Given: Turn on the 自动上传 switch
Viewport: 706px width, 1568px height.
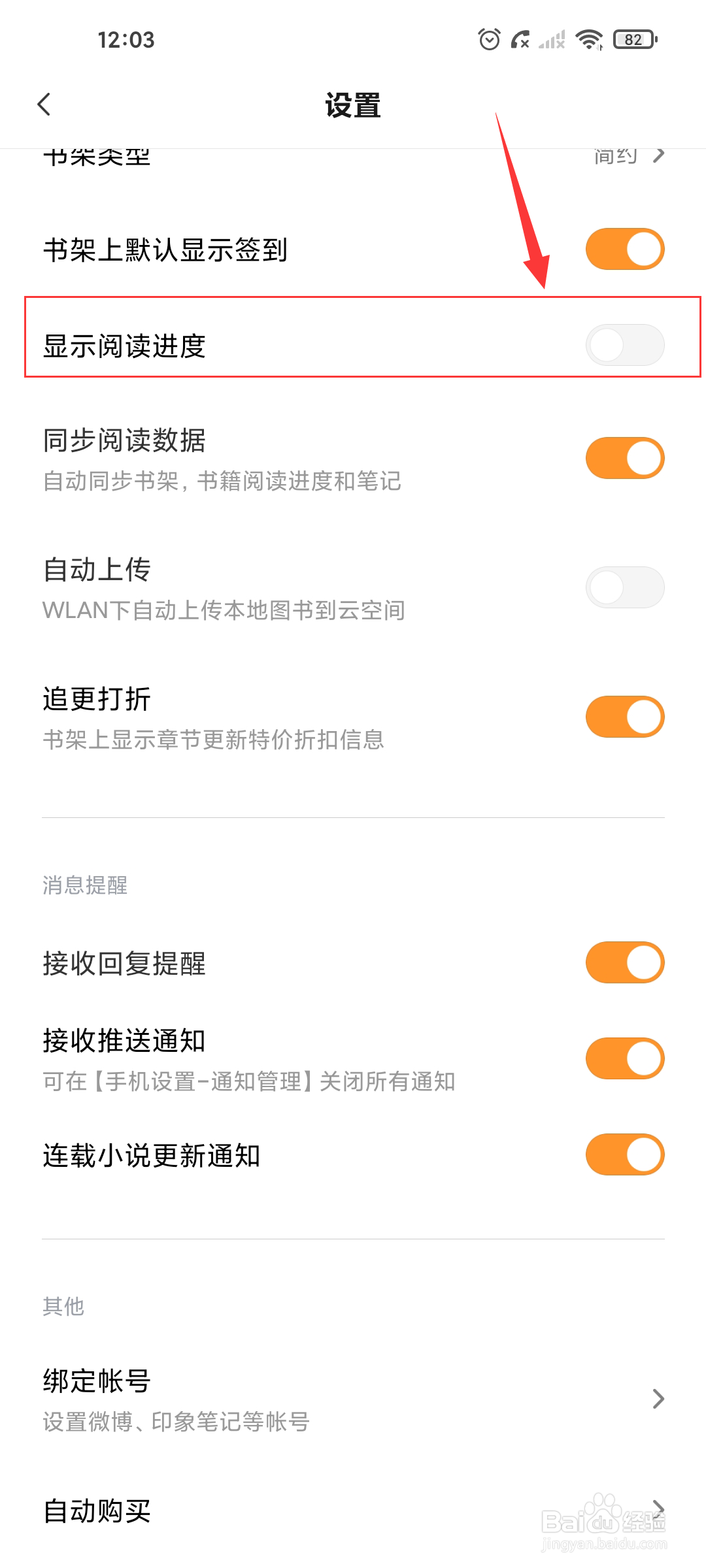Looking at the screenshot, I should (625, 587).
